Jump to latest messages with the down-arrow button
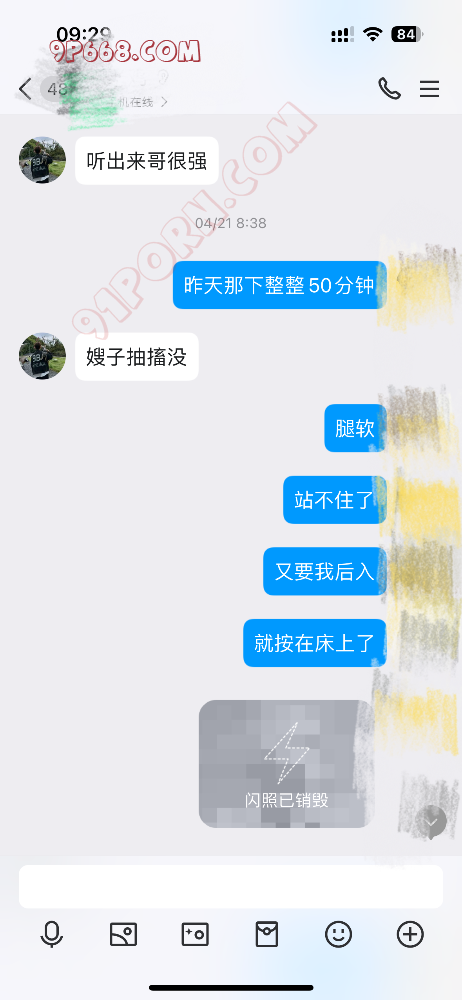The image size is (462, 1000). [431, 822]
